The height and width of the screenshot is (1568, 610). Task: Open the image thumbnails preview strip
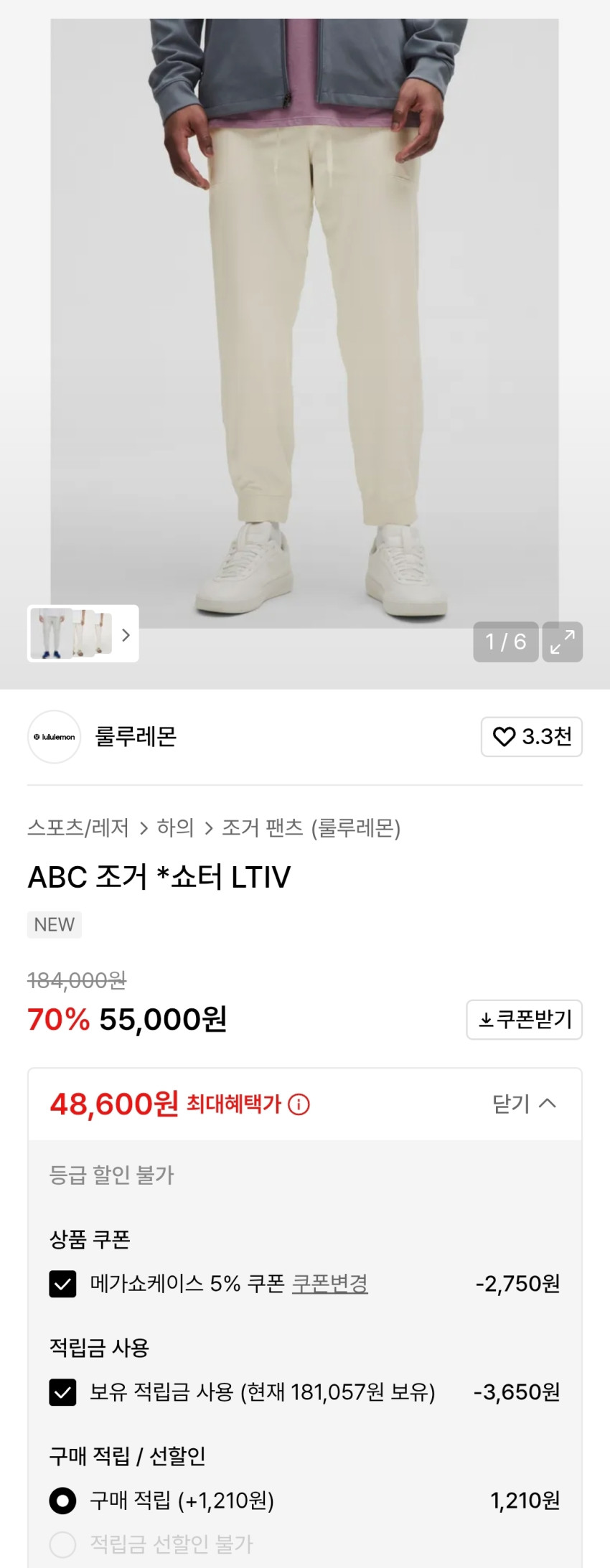point(83,634)
